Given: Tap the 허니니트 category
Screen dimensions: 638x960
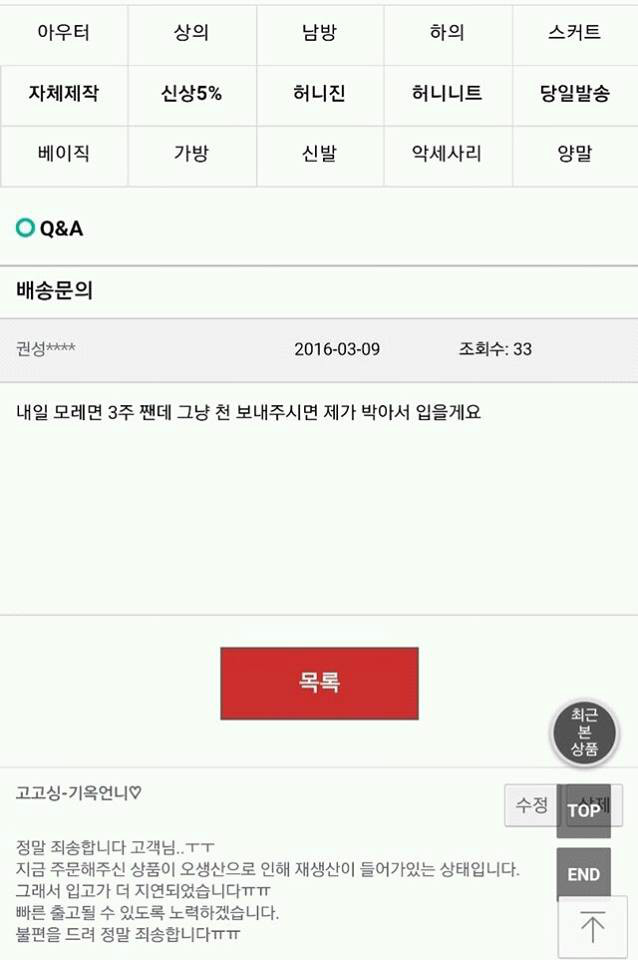Looking at the screenshot, I should tap(447, 94).
